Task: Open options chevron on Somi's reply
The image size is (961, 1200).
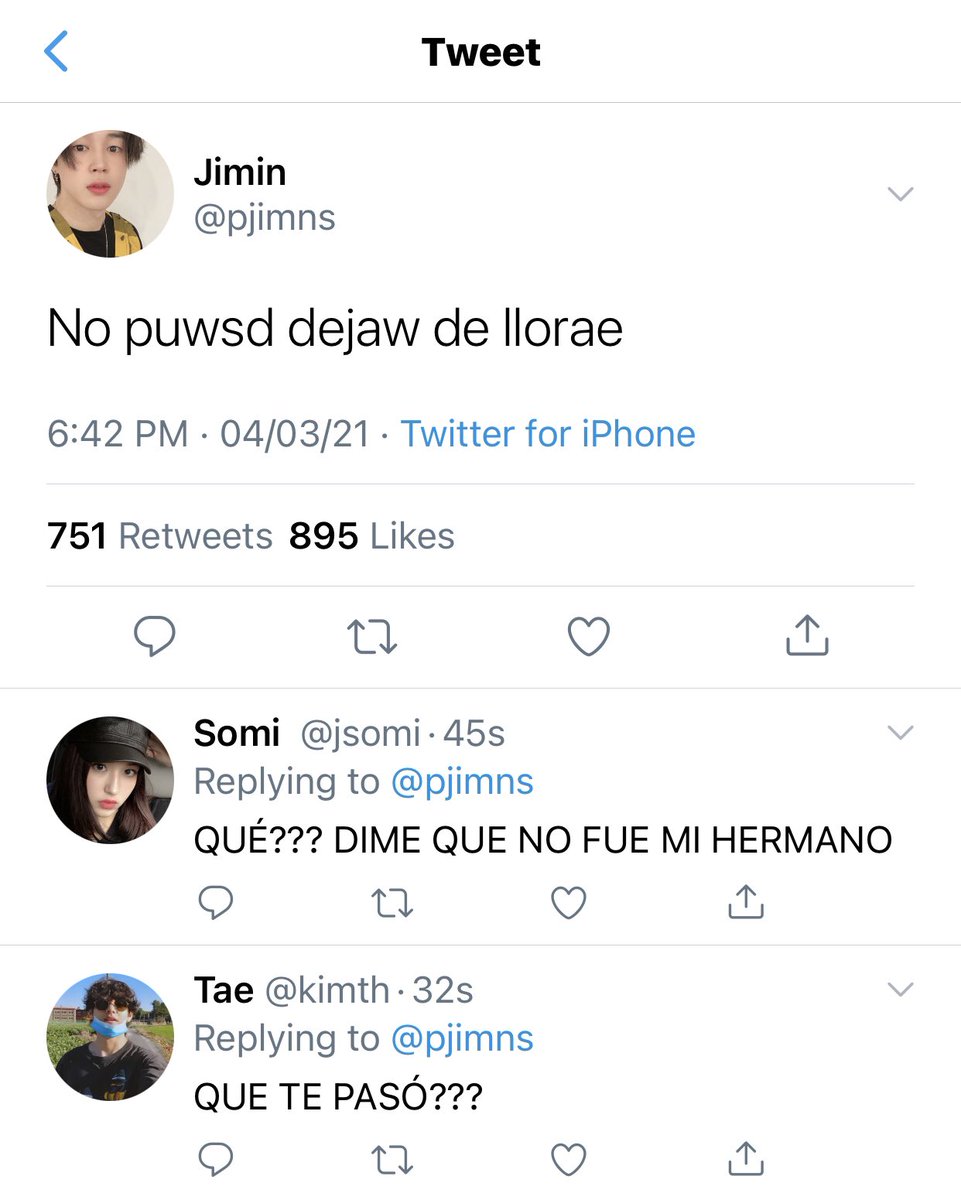Action: click(901, 733)
